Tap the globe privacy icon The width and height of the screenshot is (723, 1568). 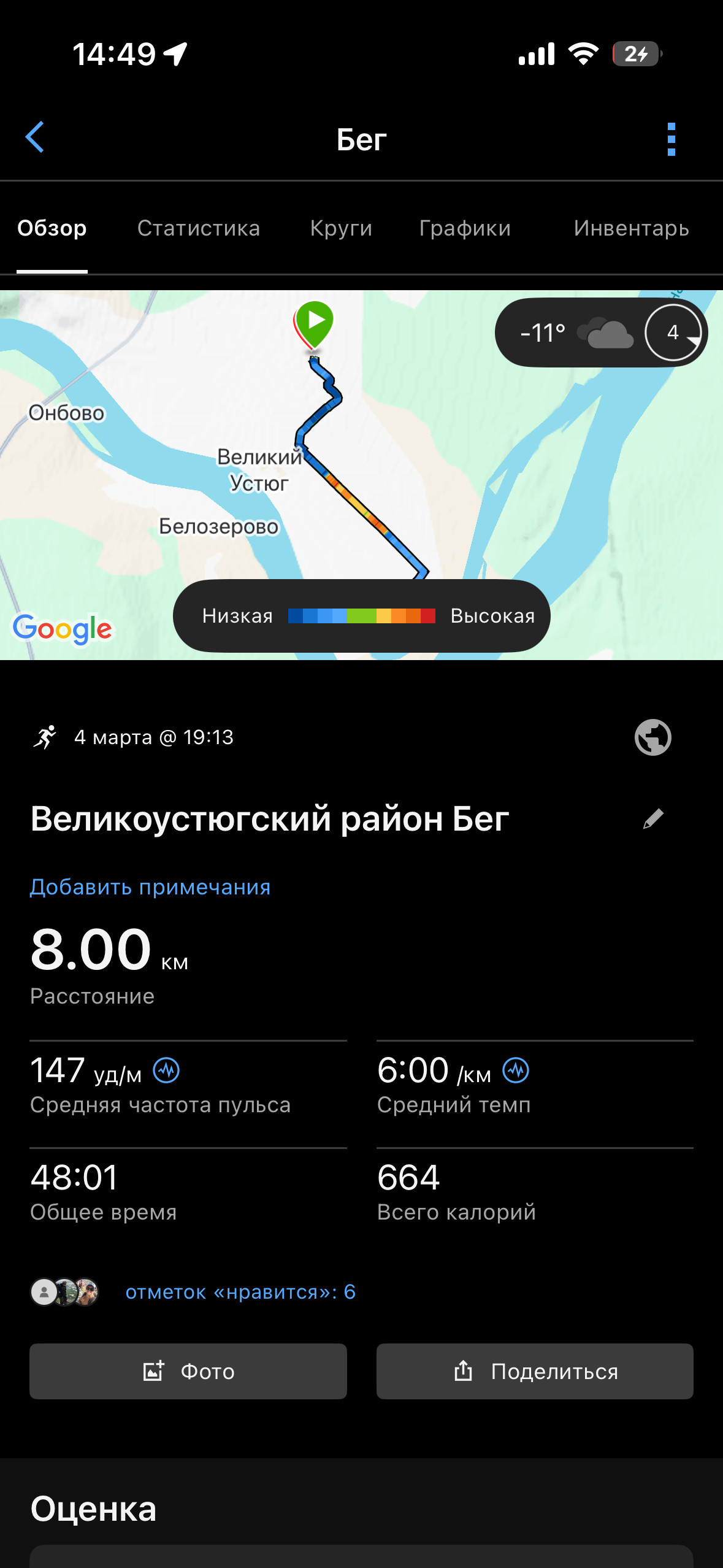click(652, 737)
